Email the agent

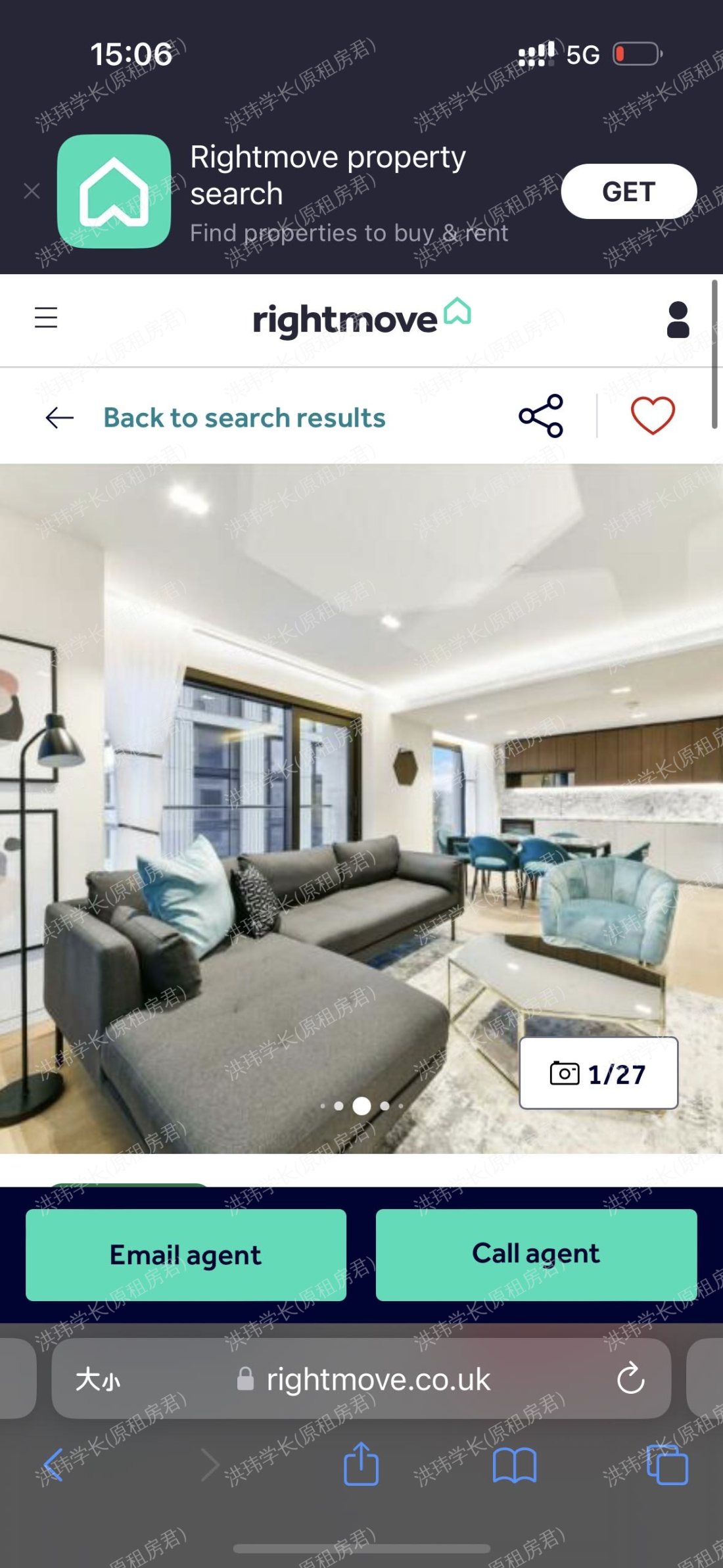[186, 1254]
